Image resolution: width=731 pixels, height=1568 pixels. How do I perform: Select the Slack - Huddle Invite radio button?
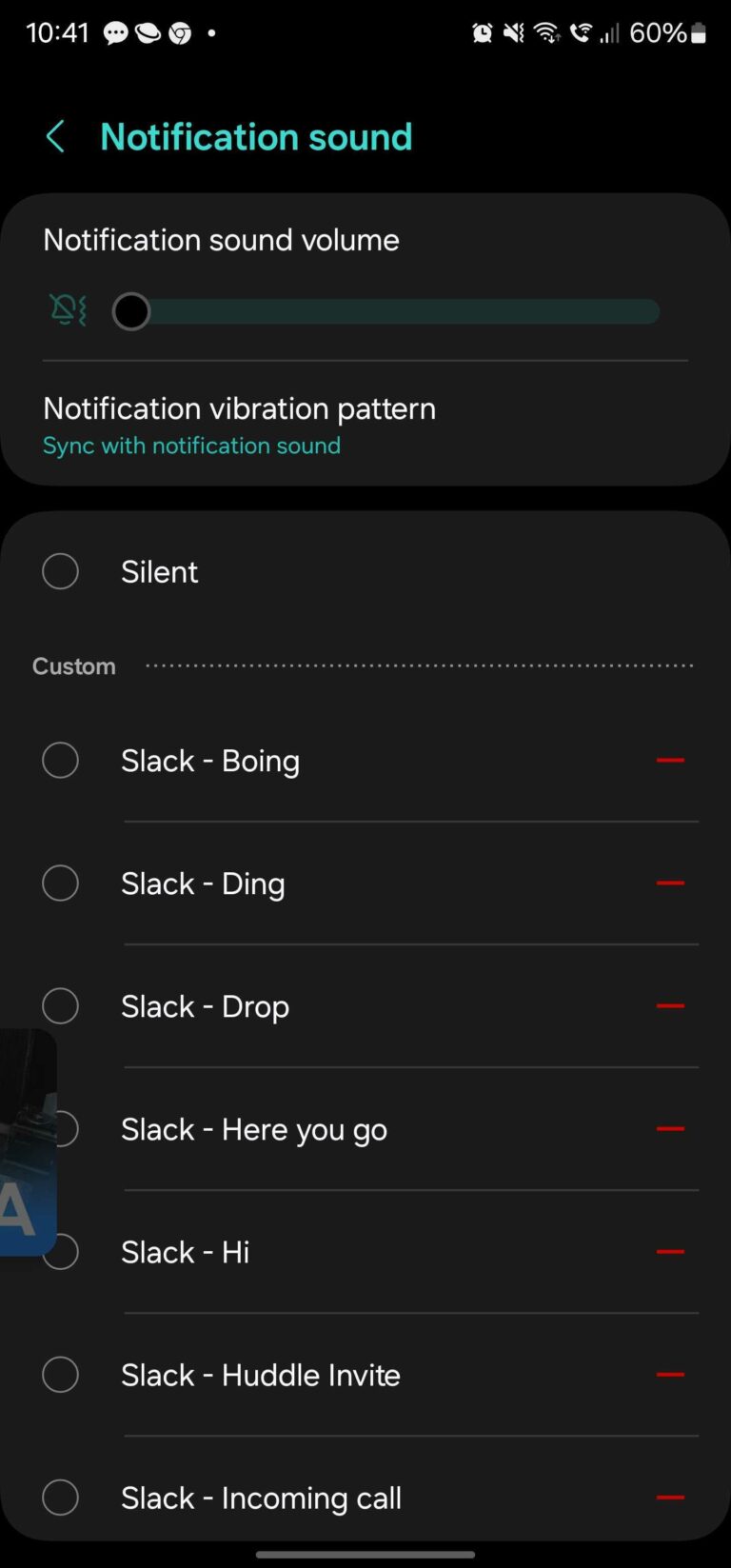click(60, 1375)
